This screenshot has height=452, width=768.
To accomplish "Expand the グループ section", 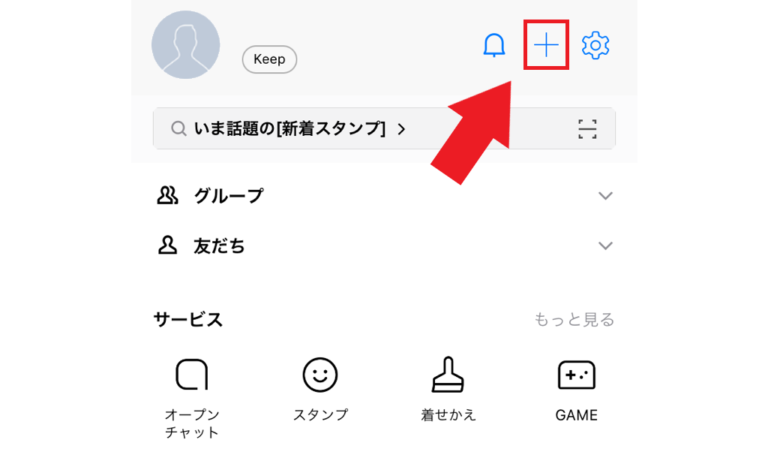I will [x=605, y=196].
